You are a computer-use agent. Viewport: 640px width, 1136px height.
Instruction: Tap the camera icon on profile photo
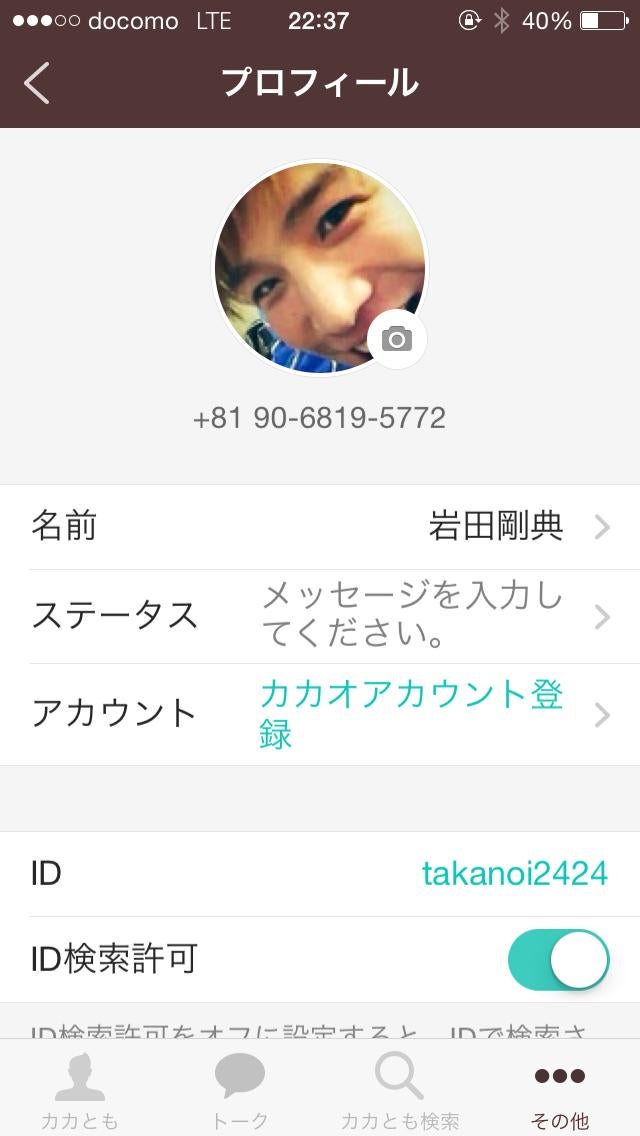tap(397, 340)
